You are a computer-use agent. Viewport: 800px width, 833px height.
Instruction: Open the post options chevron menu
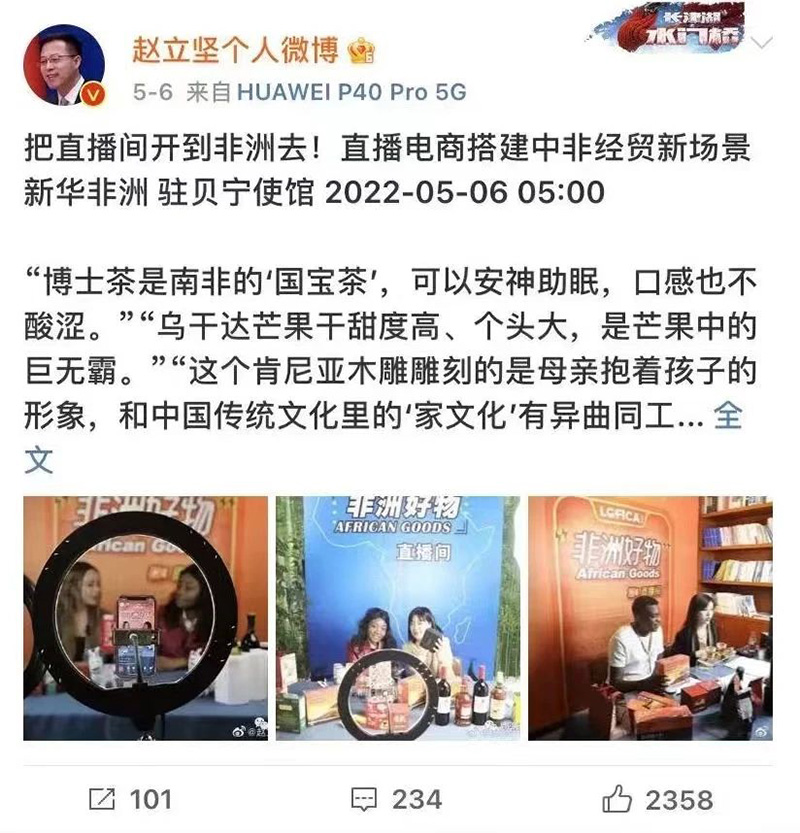tap(762, 43)
